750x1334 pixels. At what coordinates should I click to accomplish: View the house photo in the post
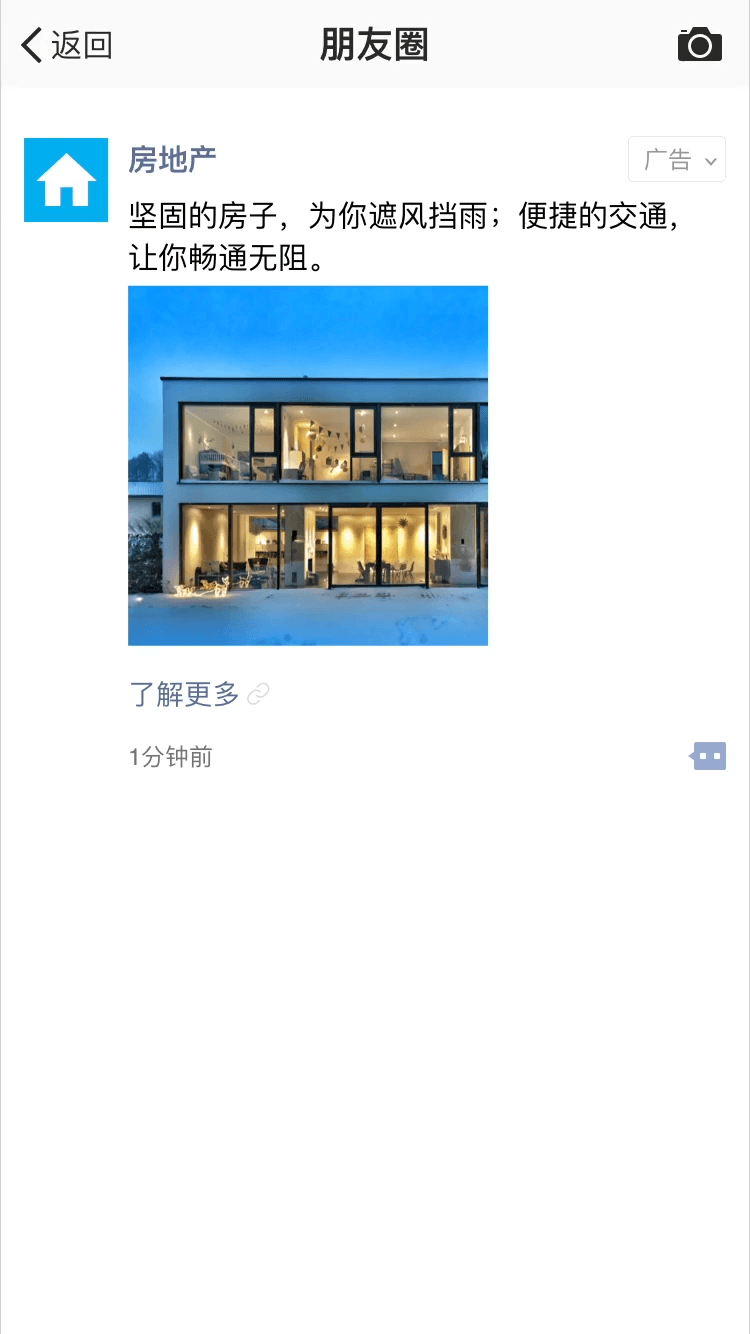(308, 465)
